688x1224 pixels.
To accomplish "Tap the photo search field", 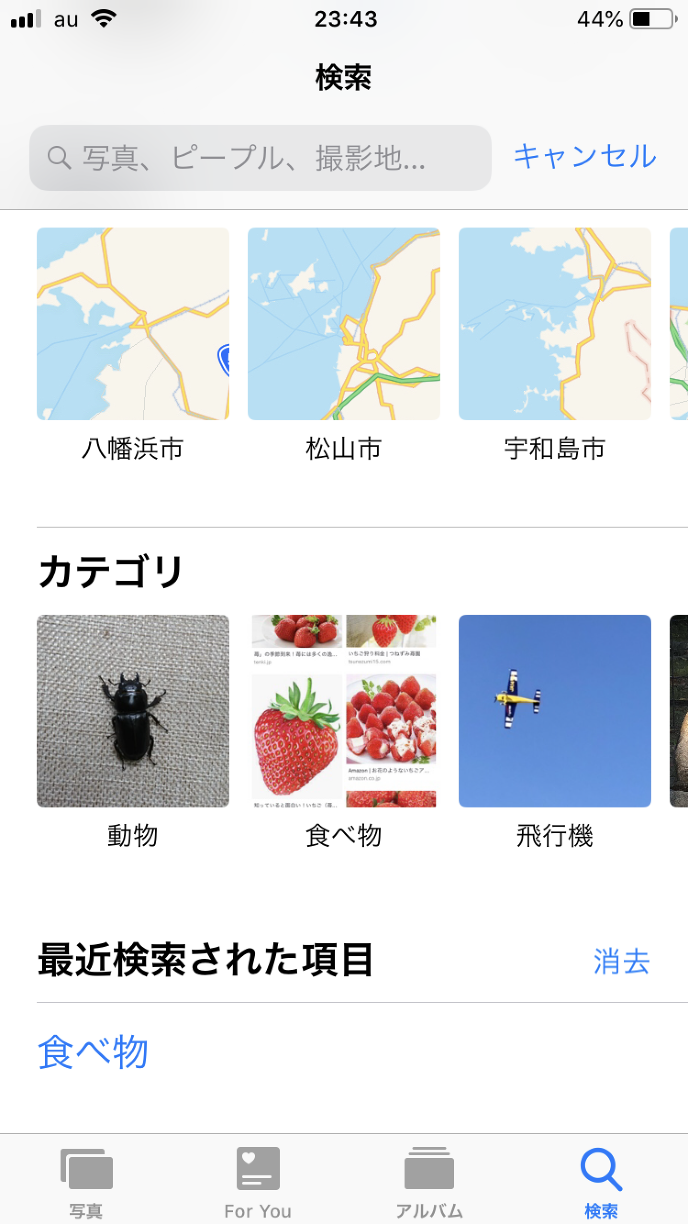I will pos(260,158).
